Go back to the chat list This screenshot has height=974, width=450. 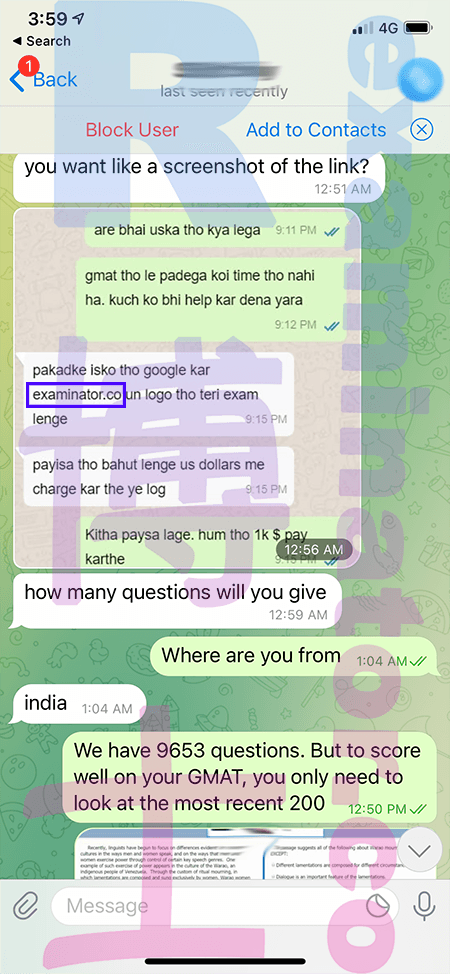44,80
